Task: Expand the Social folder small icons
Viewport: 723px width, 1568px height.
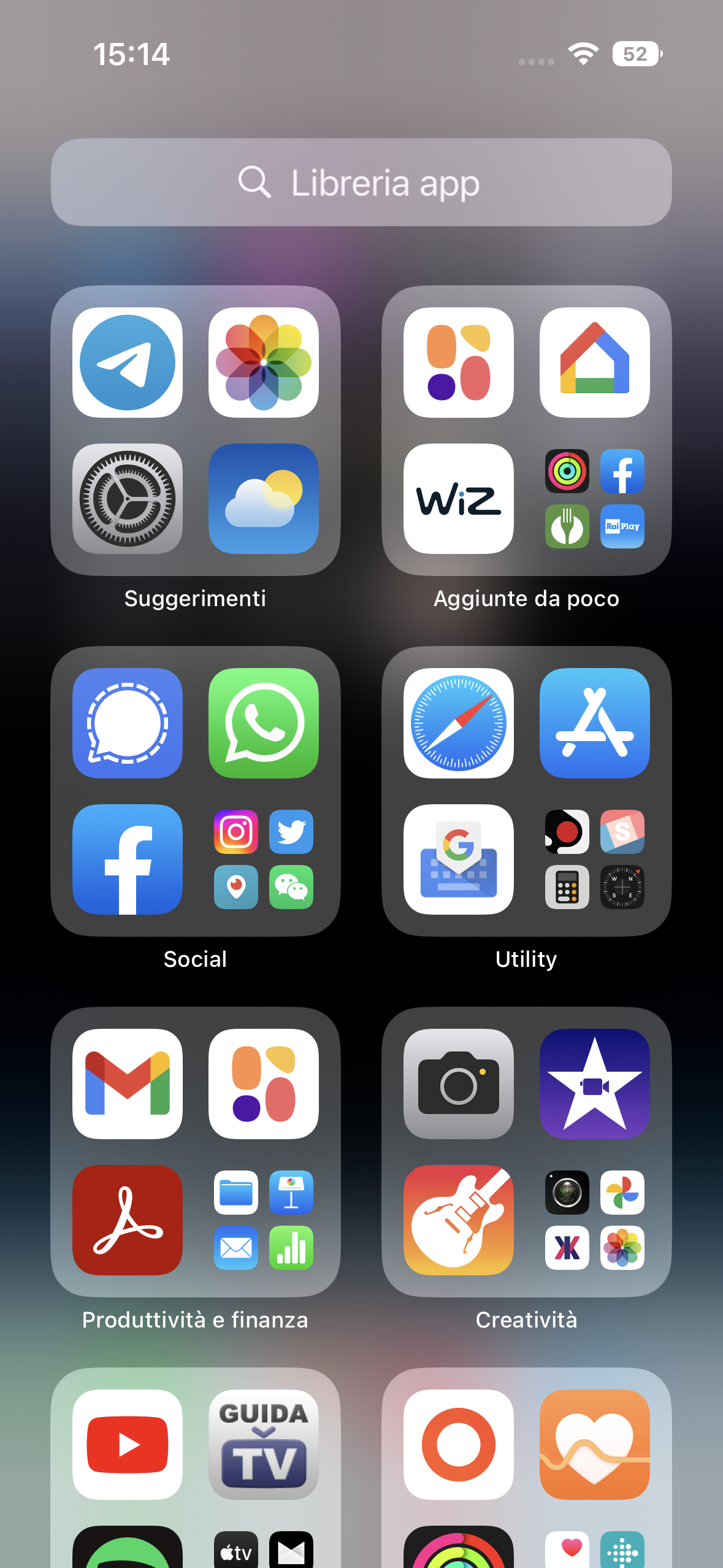Action: tap(264, 859)
